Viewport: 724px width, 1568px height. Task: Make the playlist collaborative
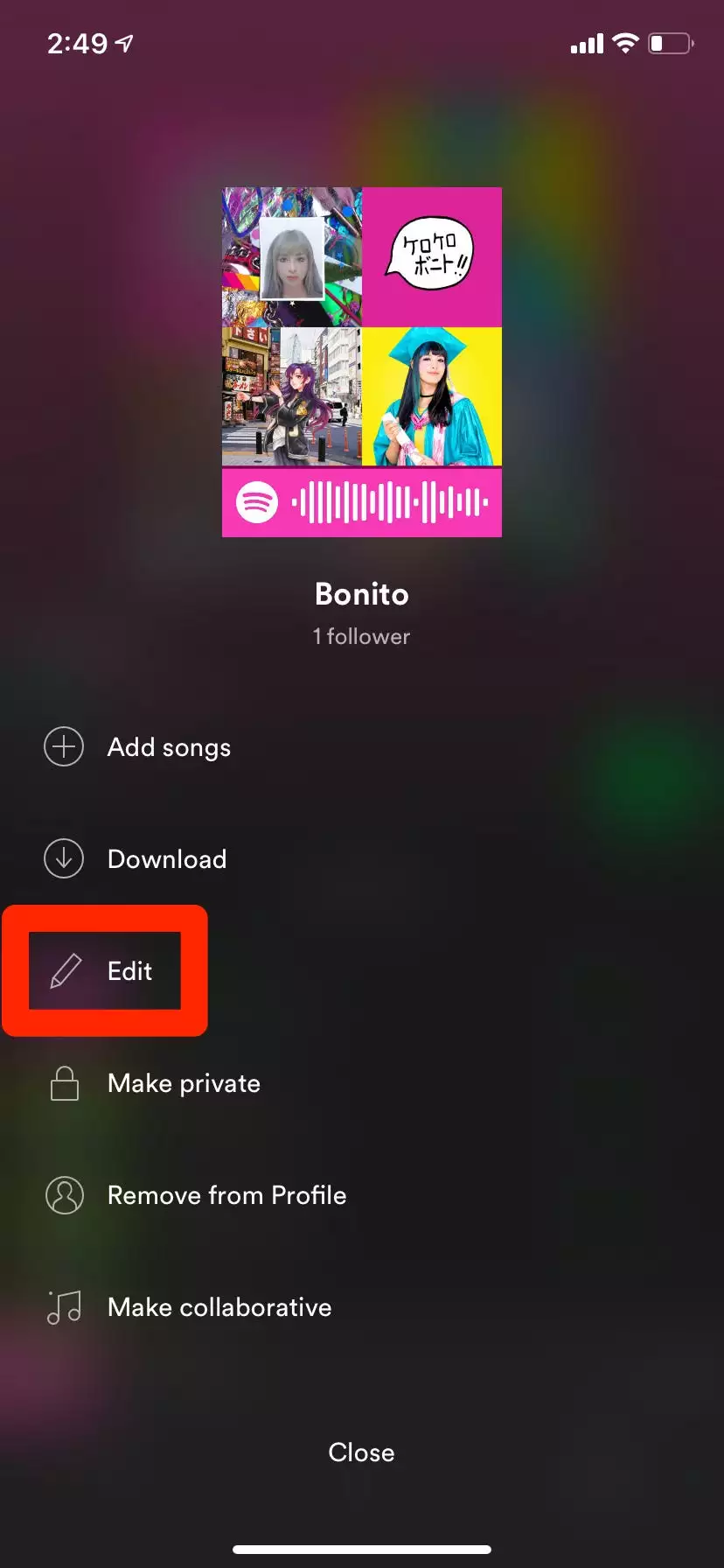point(219,1307)
